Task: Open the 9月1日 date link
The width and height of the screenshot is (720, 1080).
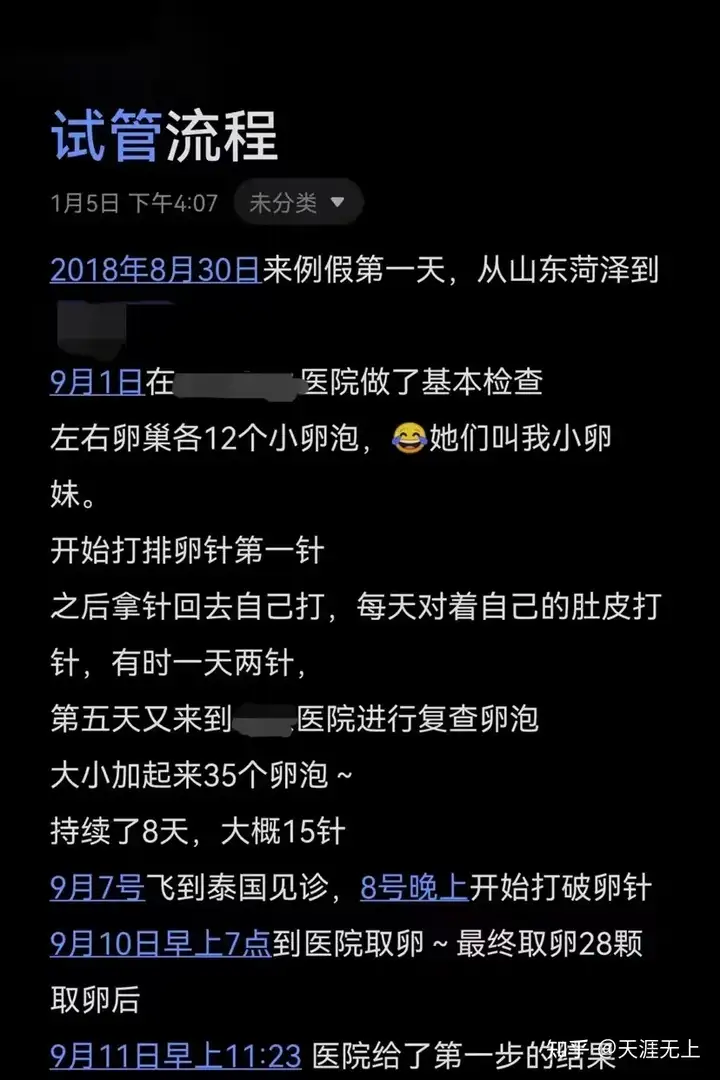Action: point(97,382)
